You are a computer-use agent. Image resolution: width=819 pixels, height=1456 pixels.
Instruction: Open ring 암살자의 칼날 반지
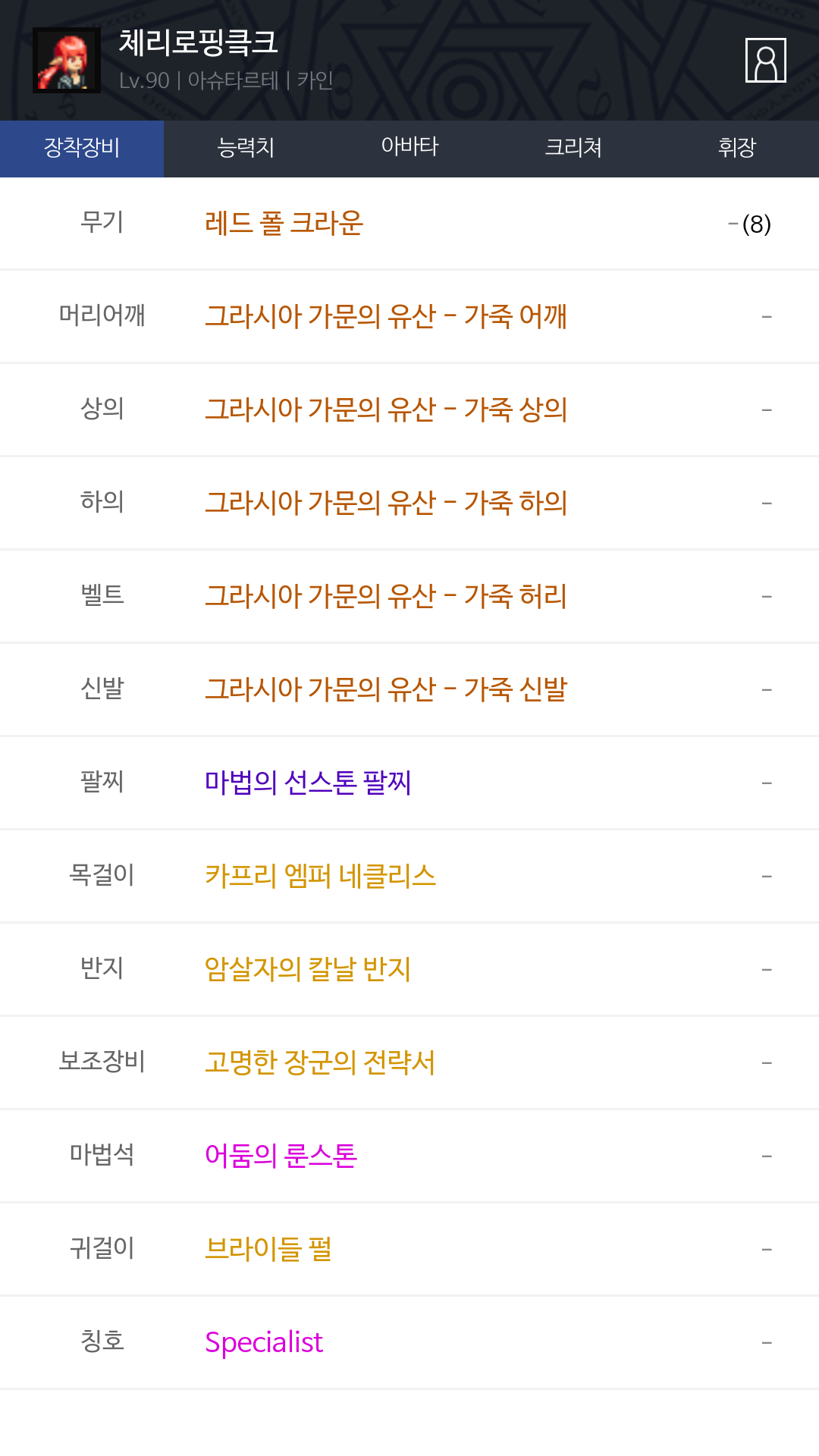(x=308, y=969)
